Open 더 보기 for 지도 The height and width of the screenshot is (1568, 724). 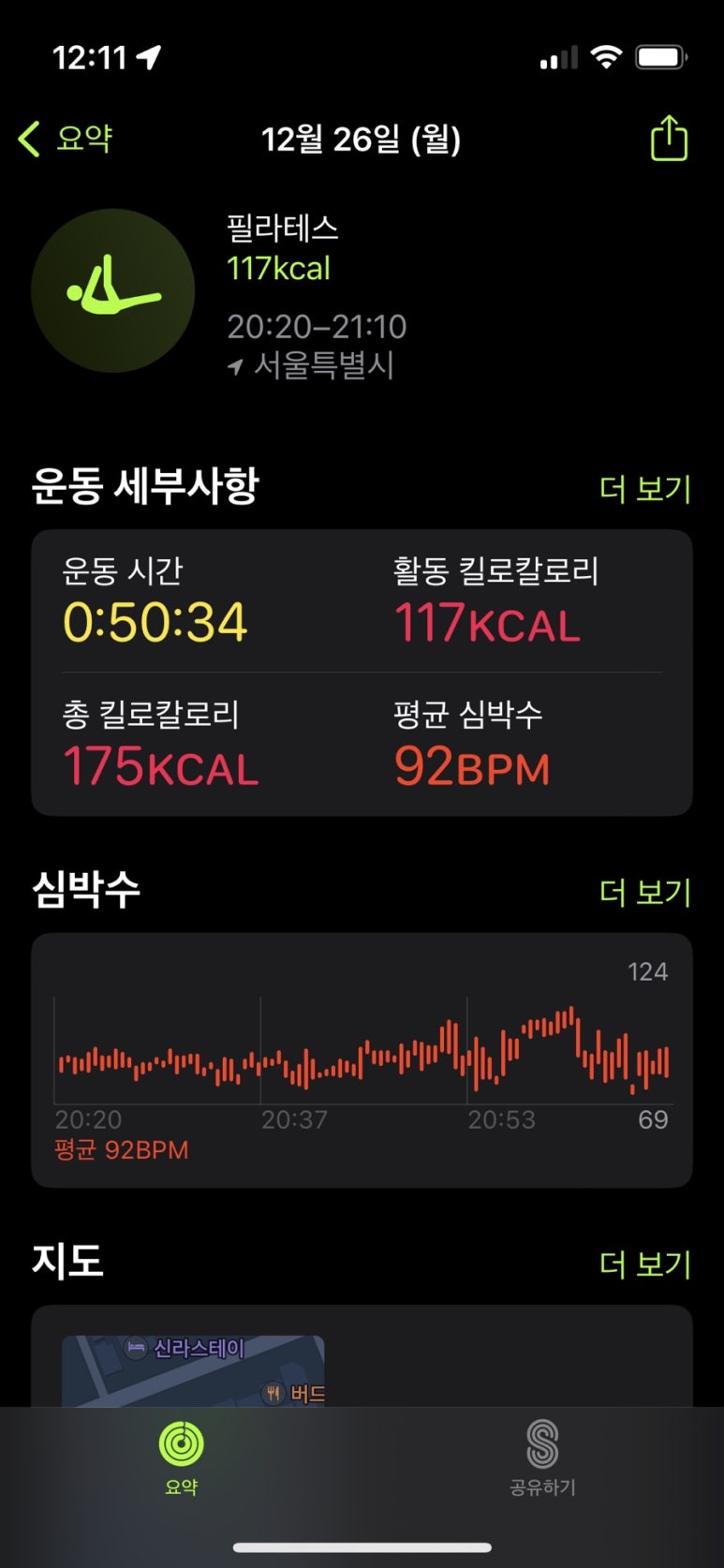coord(644,1264)
